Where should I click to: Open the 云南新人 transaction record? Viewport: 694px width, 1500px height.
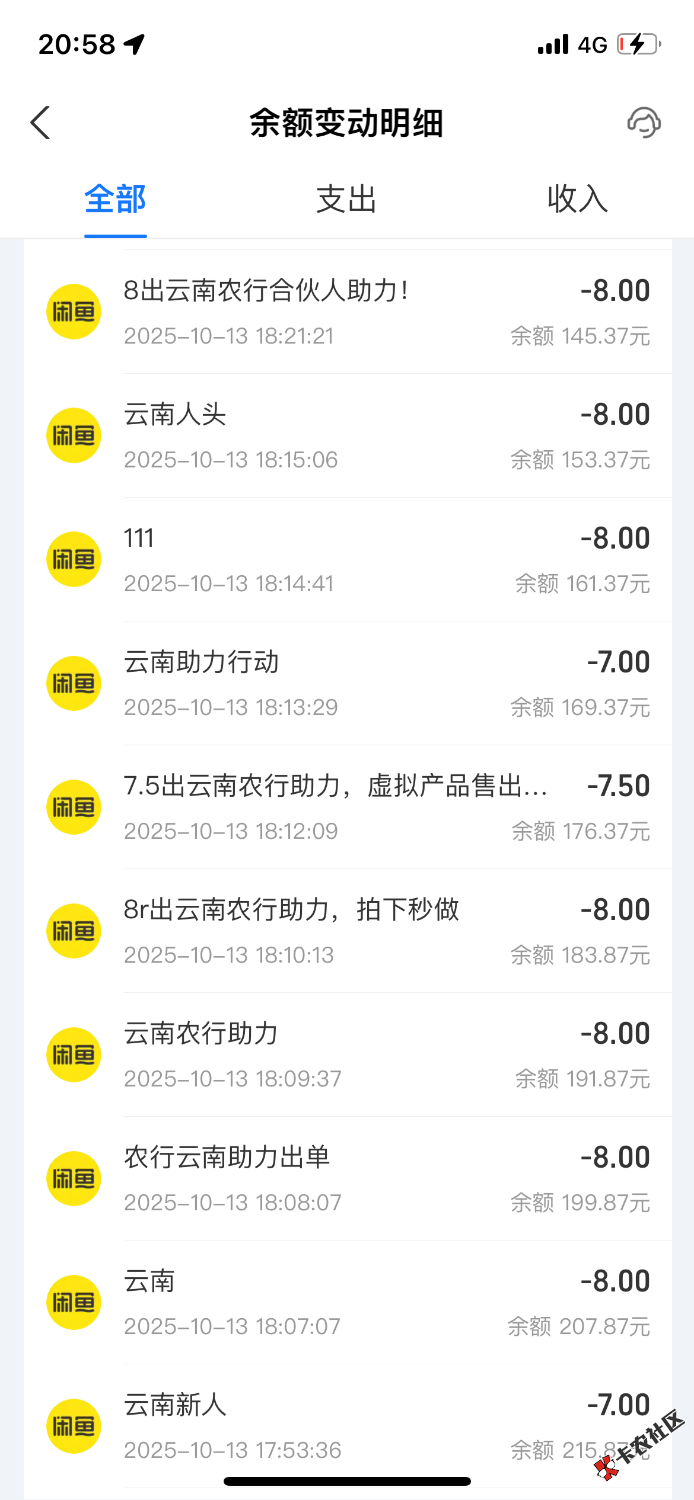(347, 1425)
